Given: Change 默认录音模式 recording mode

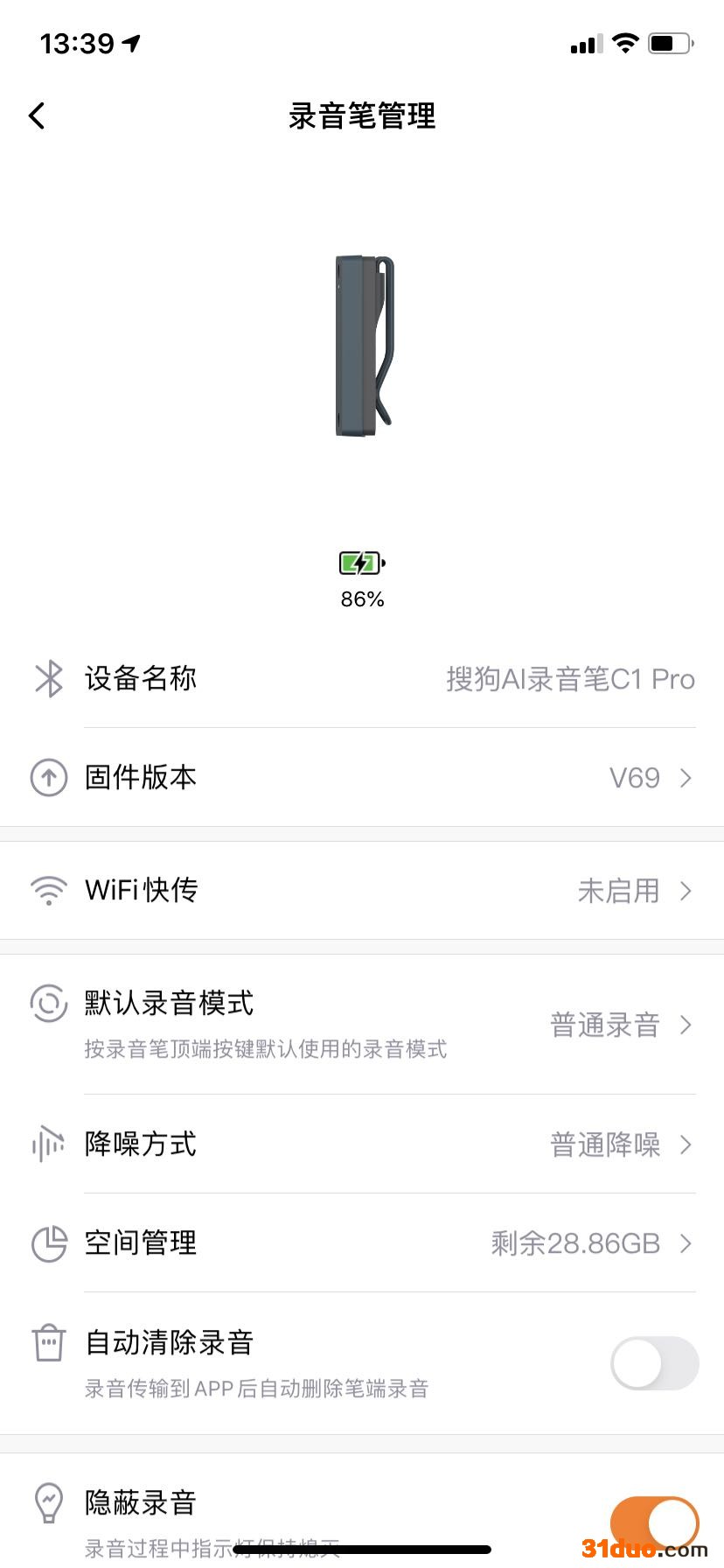Looking at the screenshot, I should 362,1024.
